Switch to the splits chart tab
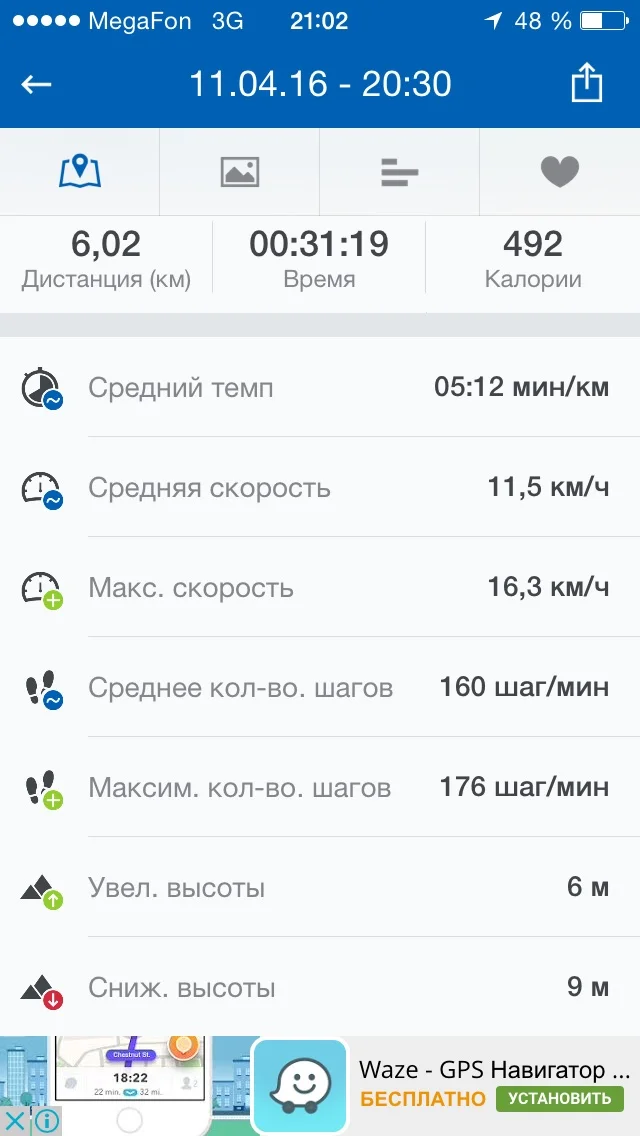Image resolution: width=640 pixels, height=1136 pixels. click(x=400, y=172)
